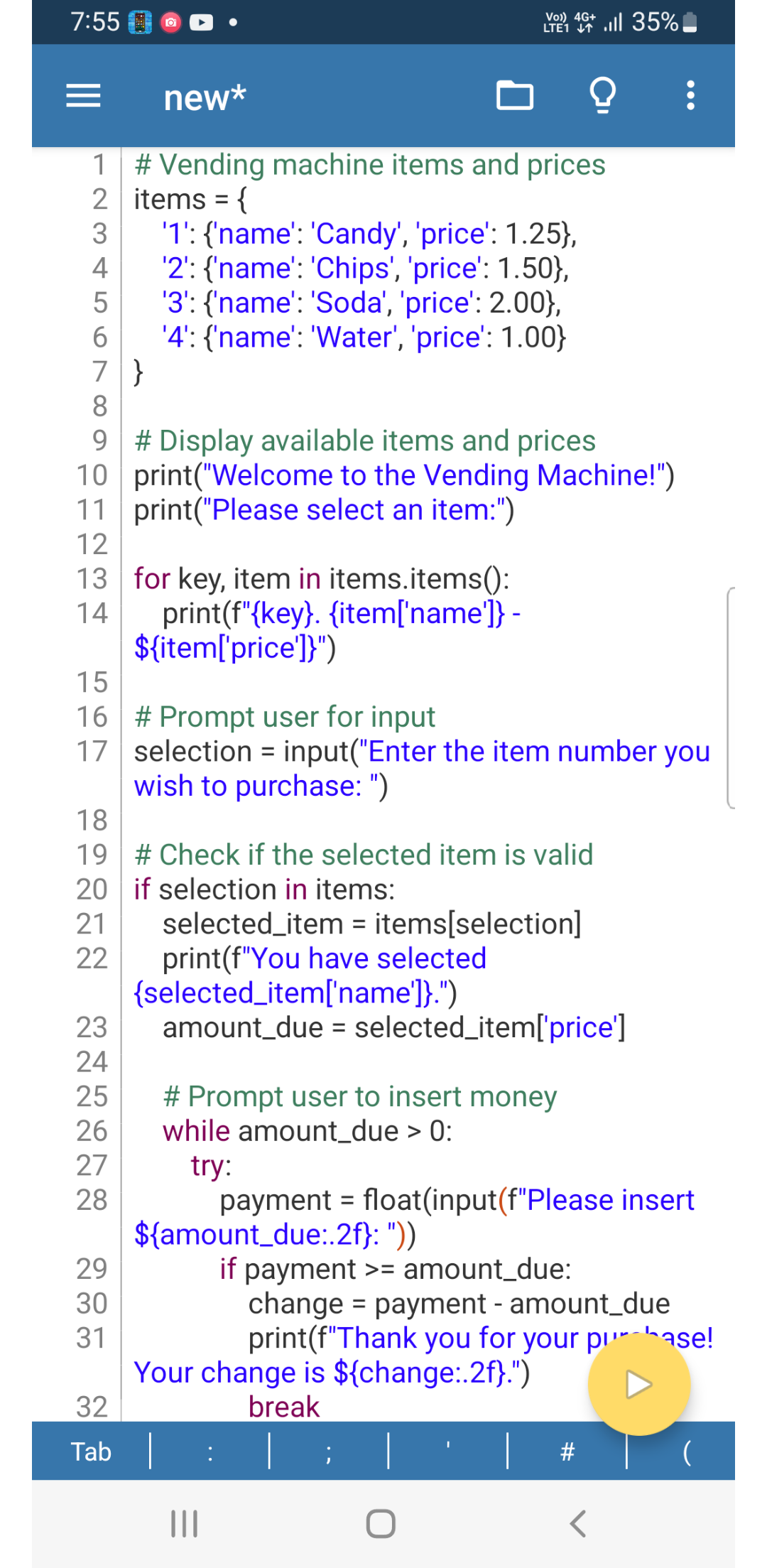Go back using the system back button
Screen dimensions: 767x1568
(x=578, y=1523)
